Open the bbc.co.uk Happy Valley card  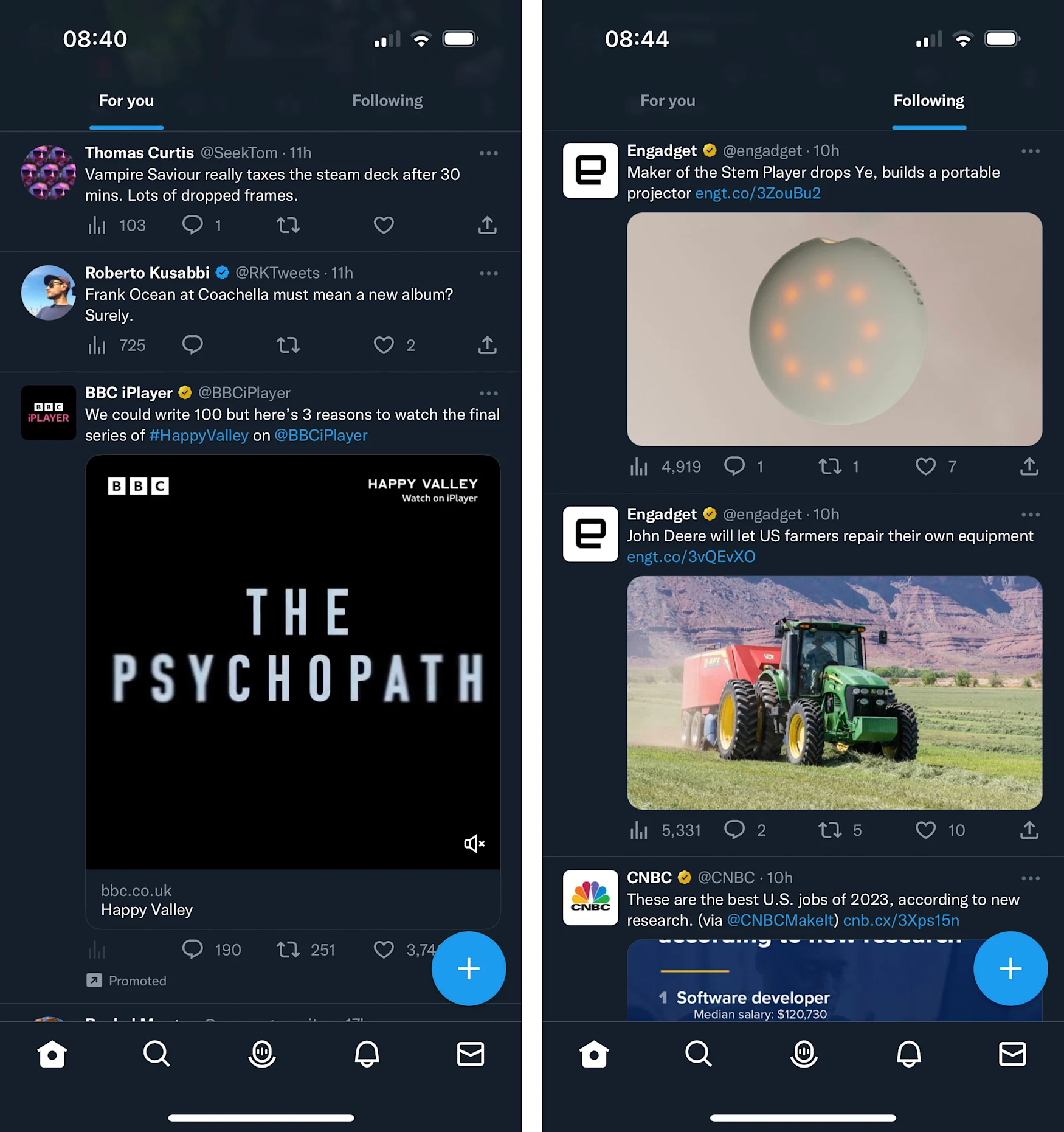(x=292, y=900)
